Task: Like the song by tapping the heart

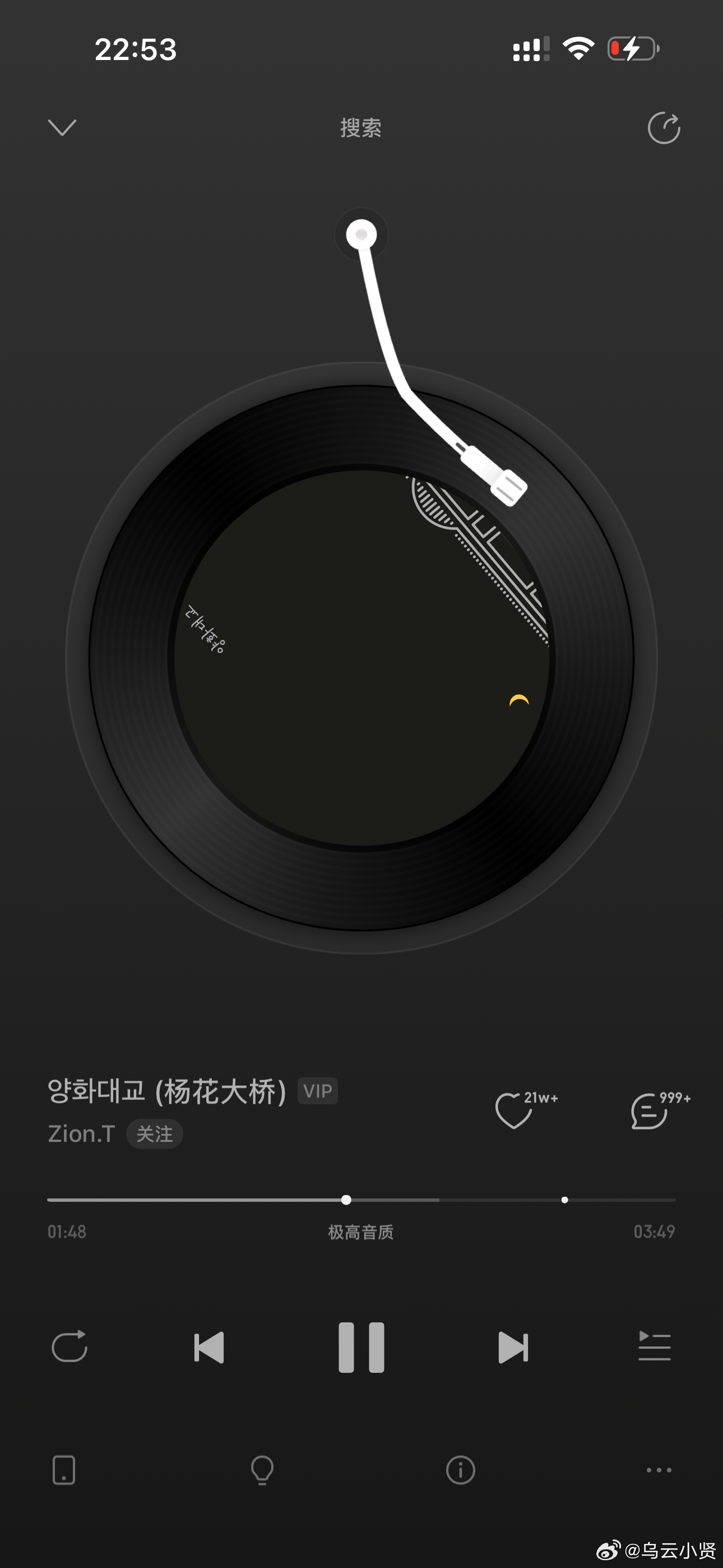Action: [x=515, y=1112]
